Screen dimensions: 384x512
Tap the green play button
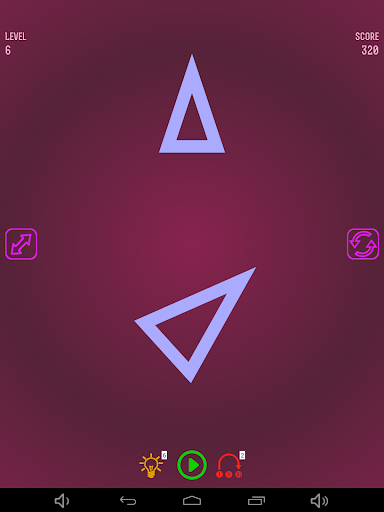(192, 465)
